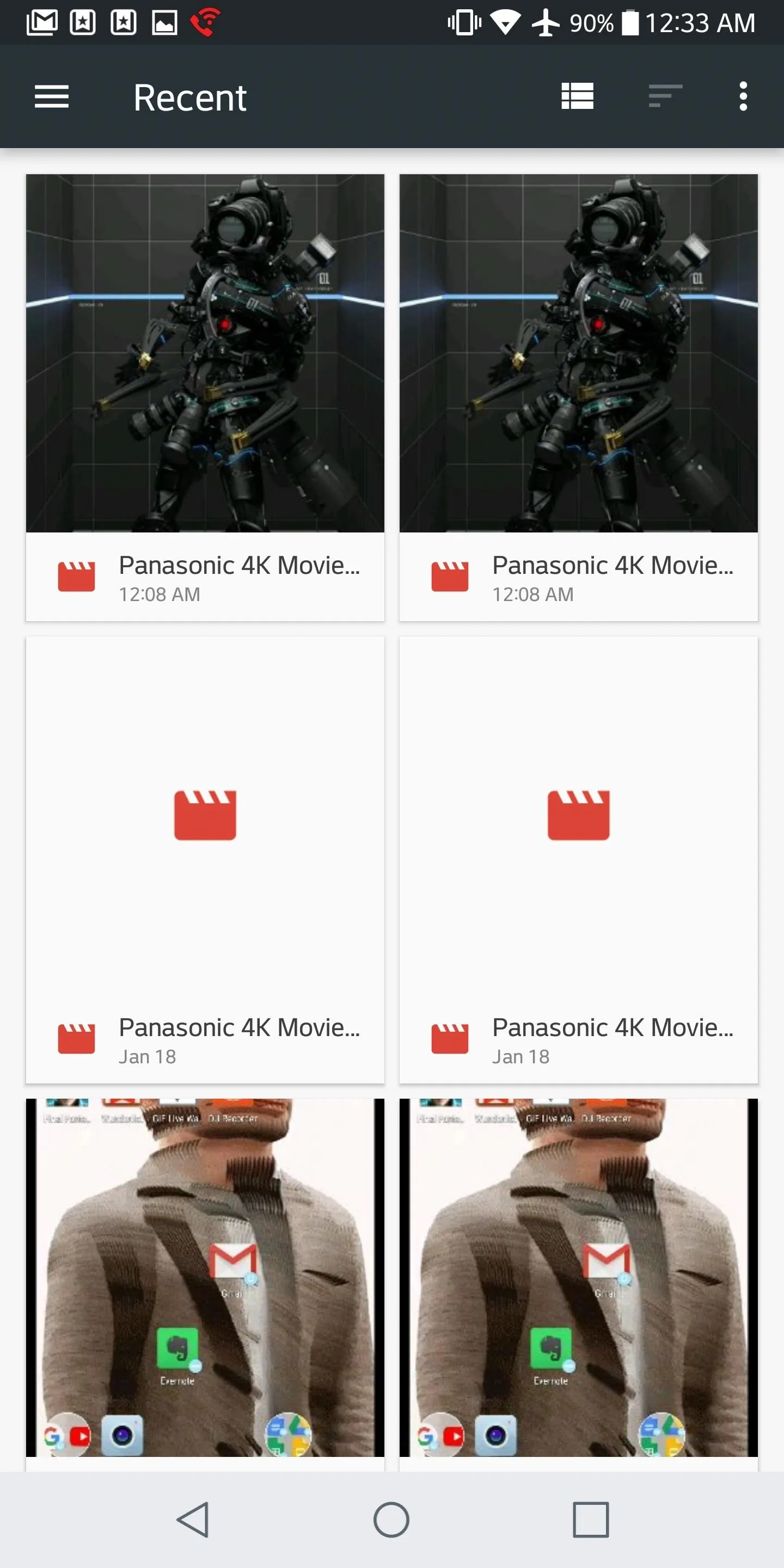Open the bottom-left home screen recording tile
Screen dimensions: 784x1568
[x=205, y=1284]
